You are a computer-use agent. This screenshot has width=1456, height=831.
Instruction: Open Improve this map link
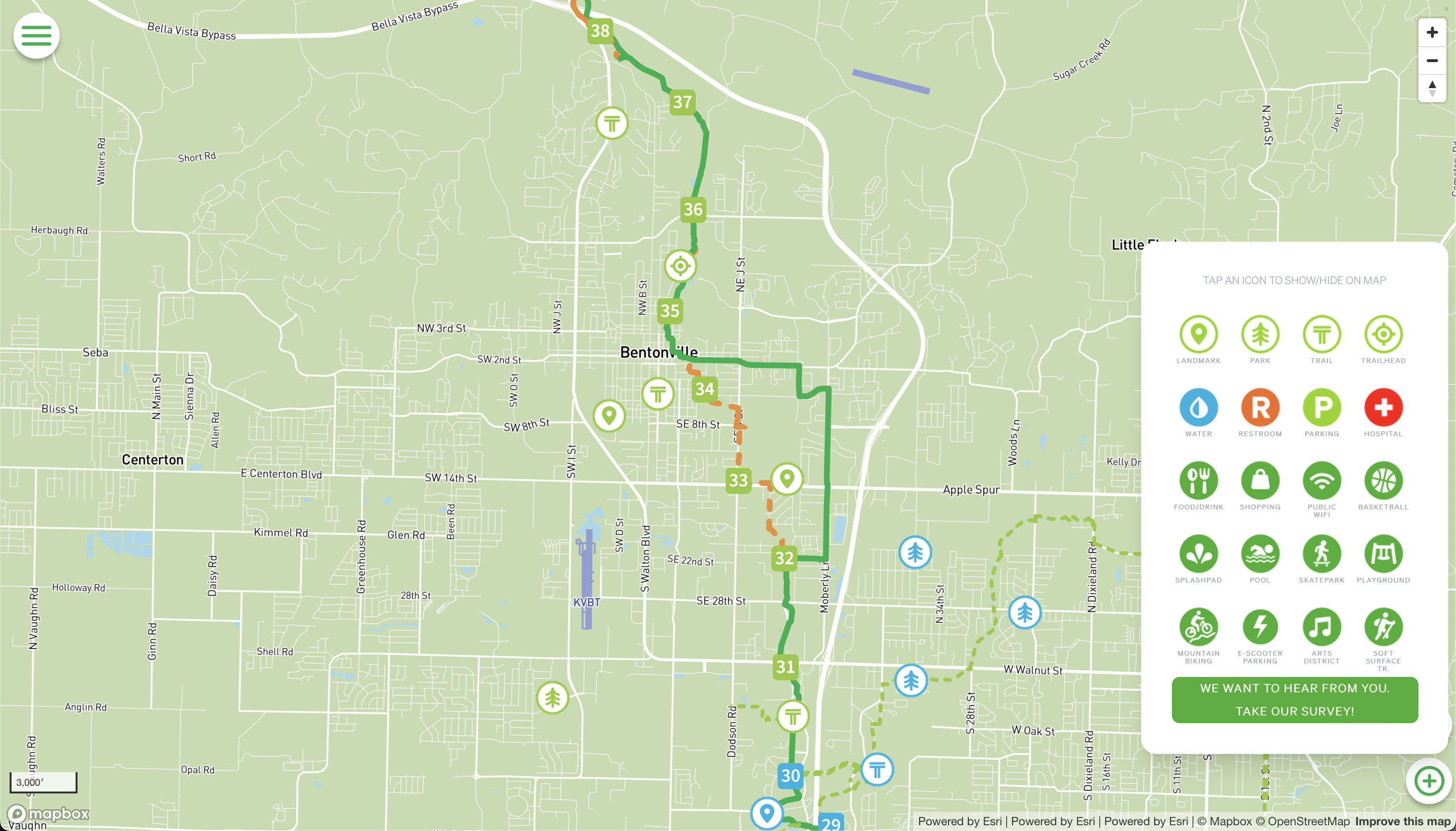tap(1403, 821)
